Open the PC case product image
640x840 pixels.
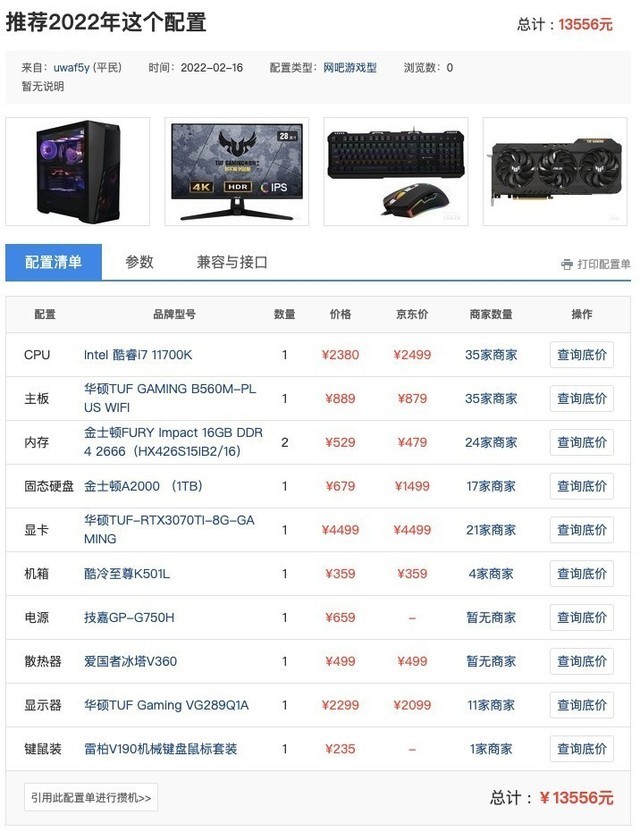[x=78, y=171]
